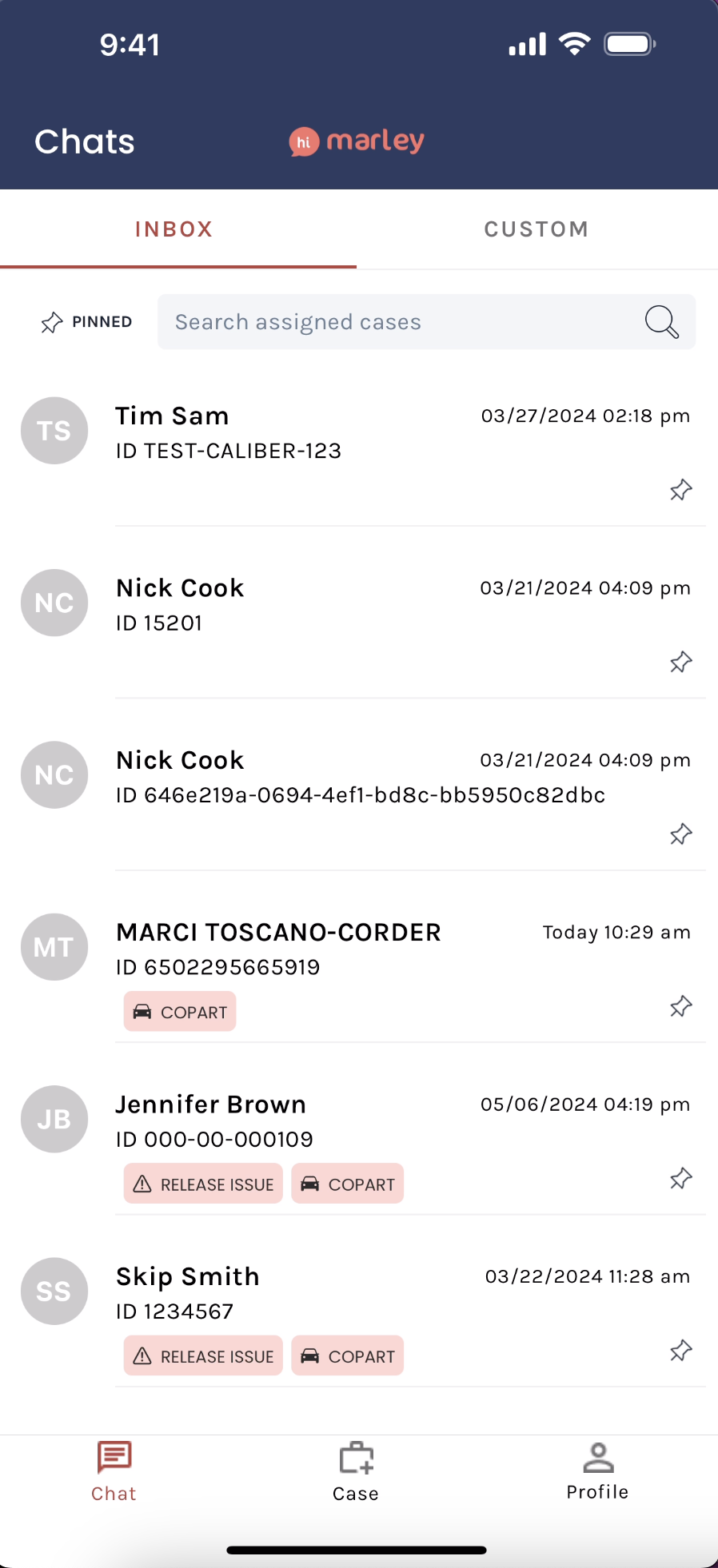Pin Jennifer Brown's chat
The height and width of the screenshot is (1568, 718).
[x=680, y=1178]
